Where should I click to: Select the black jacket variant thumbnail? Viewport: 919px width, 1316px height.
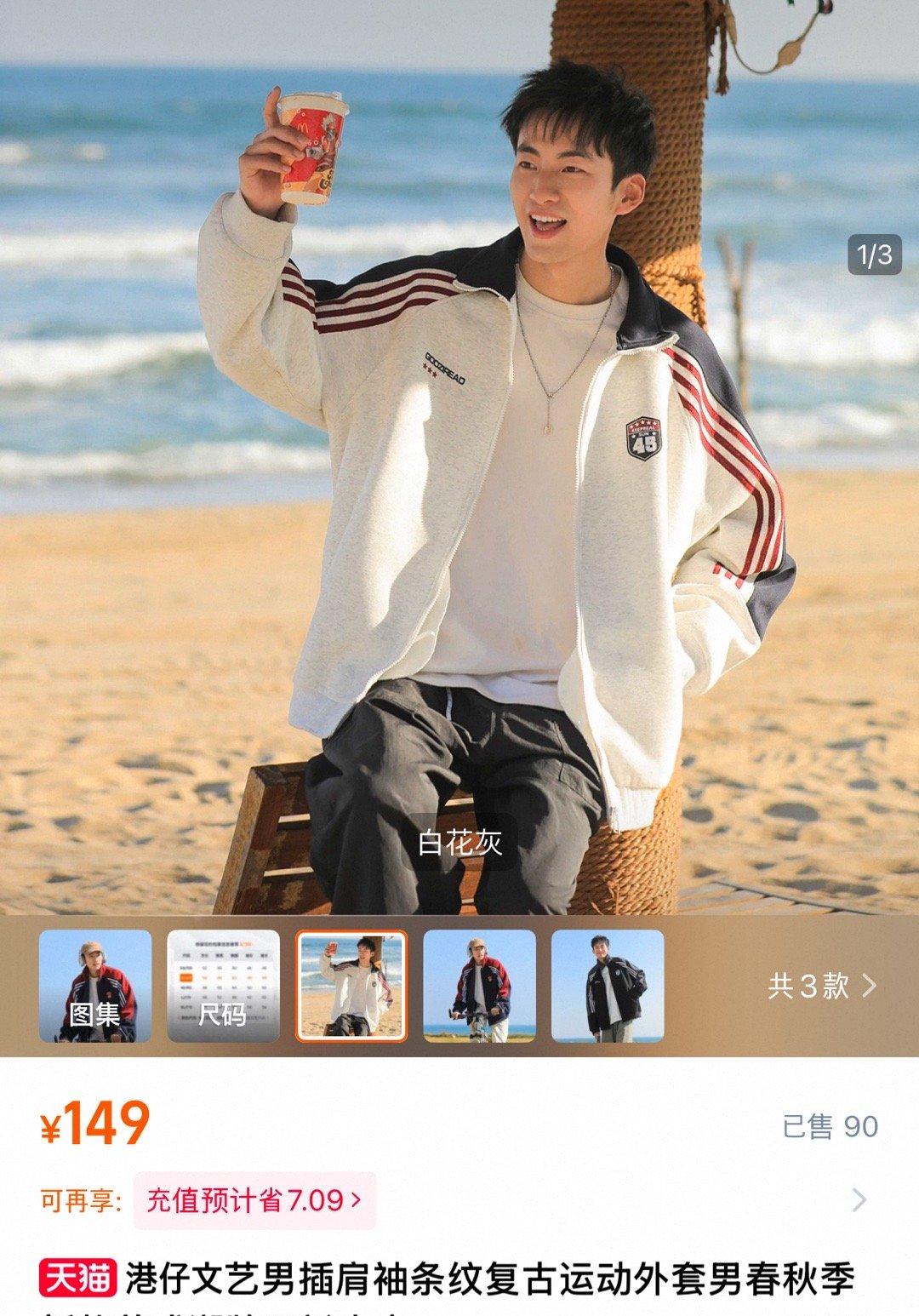(608, 986)
